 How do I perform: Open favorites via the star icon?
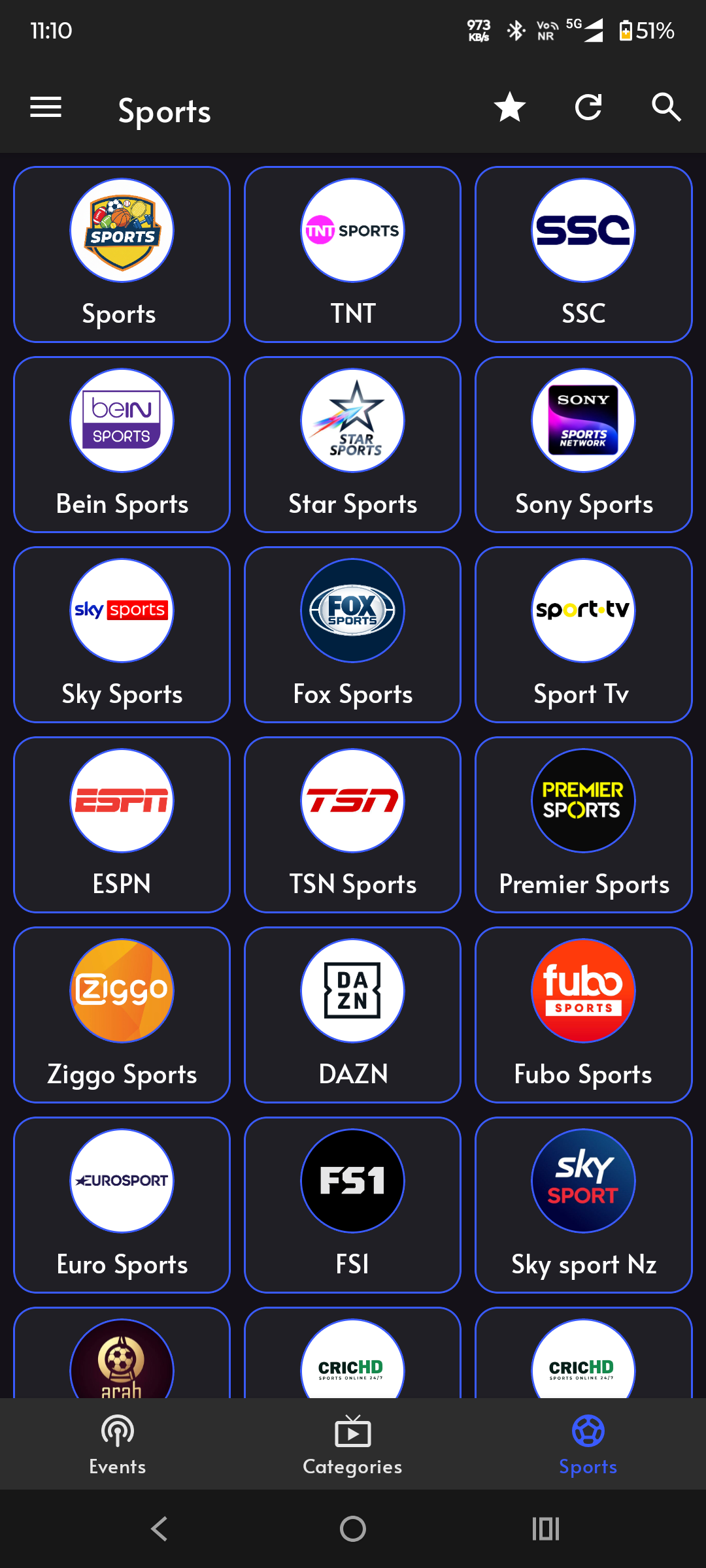coord(509,108)
